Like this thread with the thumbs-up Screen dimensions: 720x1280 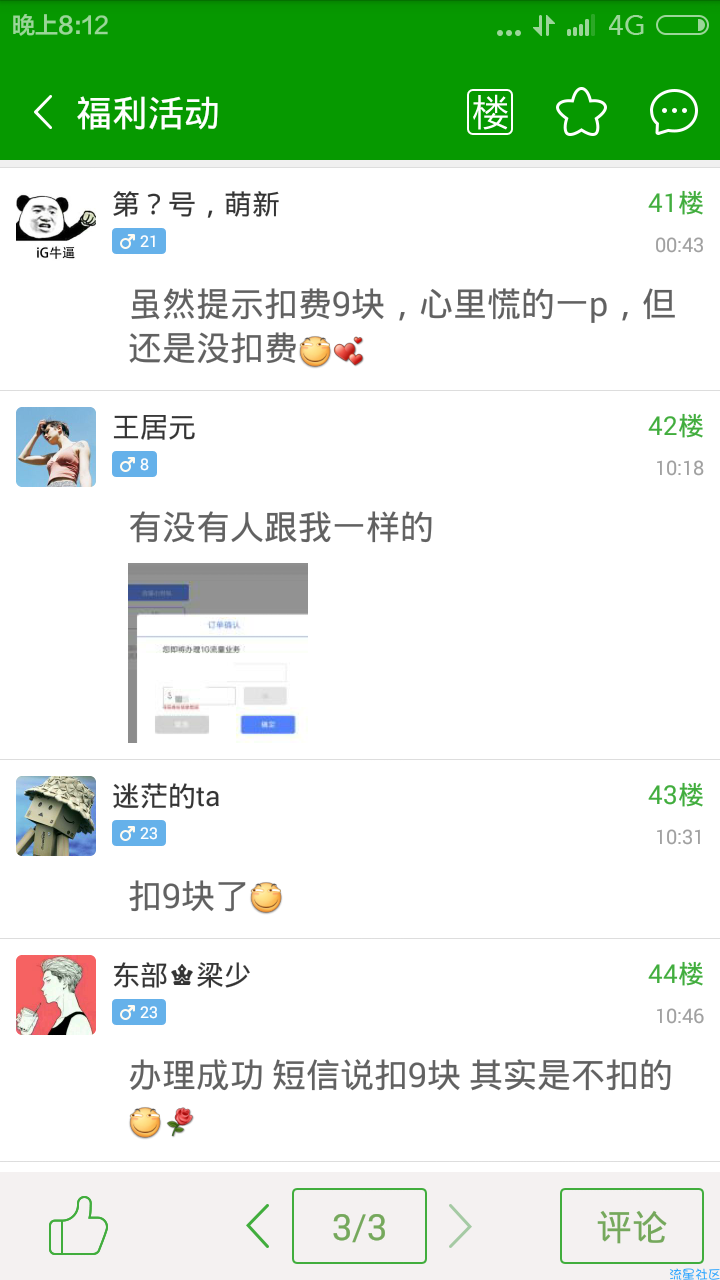(x=78, y=1225)
